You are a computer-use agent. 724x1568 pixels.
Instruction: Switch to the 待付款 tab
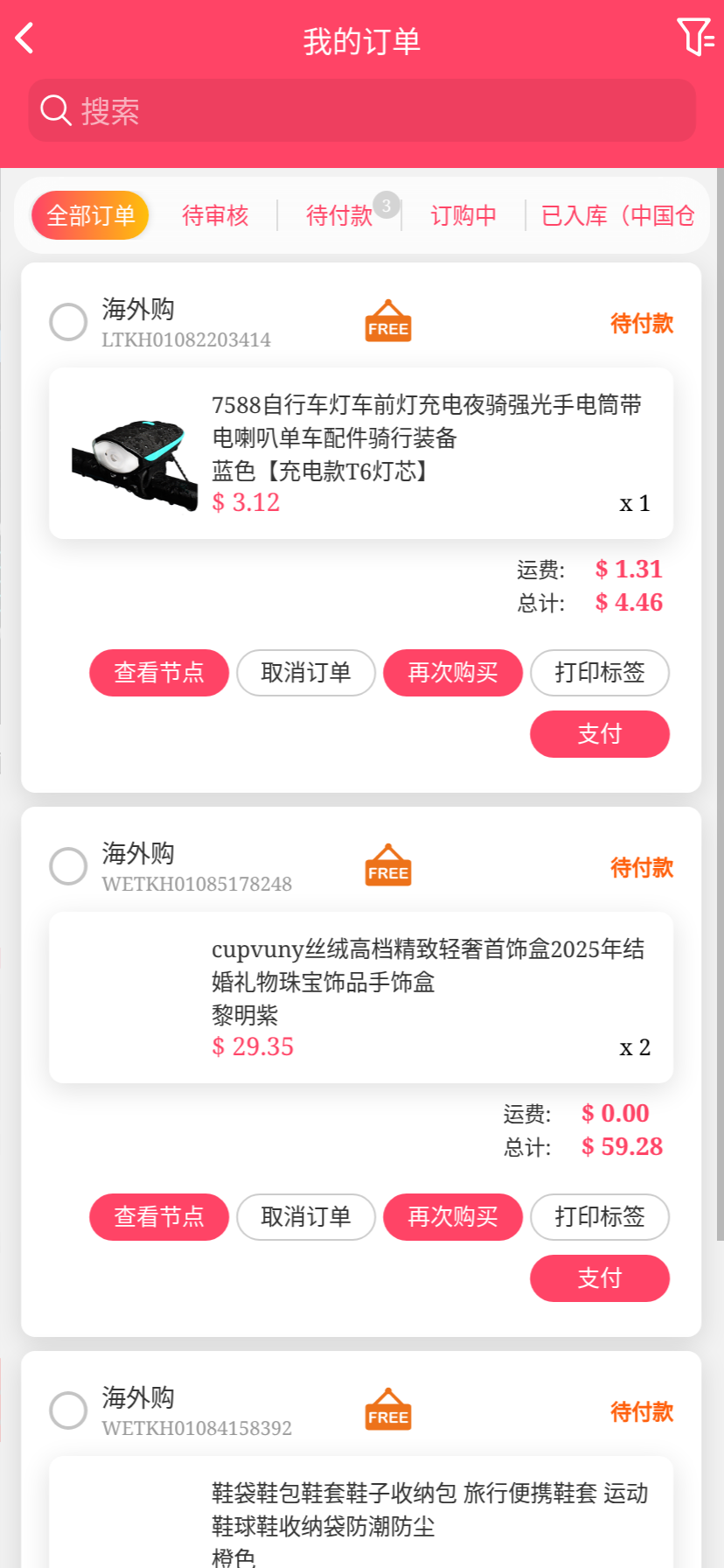pyautogui.click(x=339, y=215)
